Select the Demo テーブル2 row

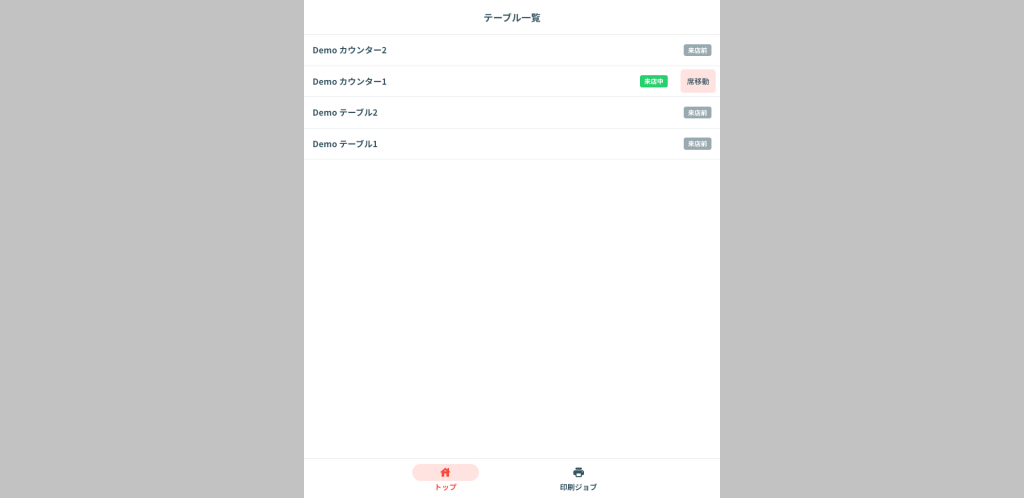tap(511, 113)
